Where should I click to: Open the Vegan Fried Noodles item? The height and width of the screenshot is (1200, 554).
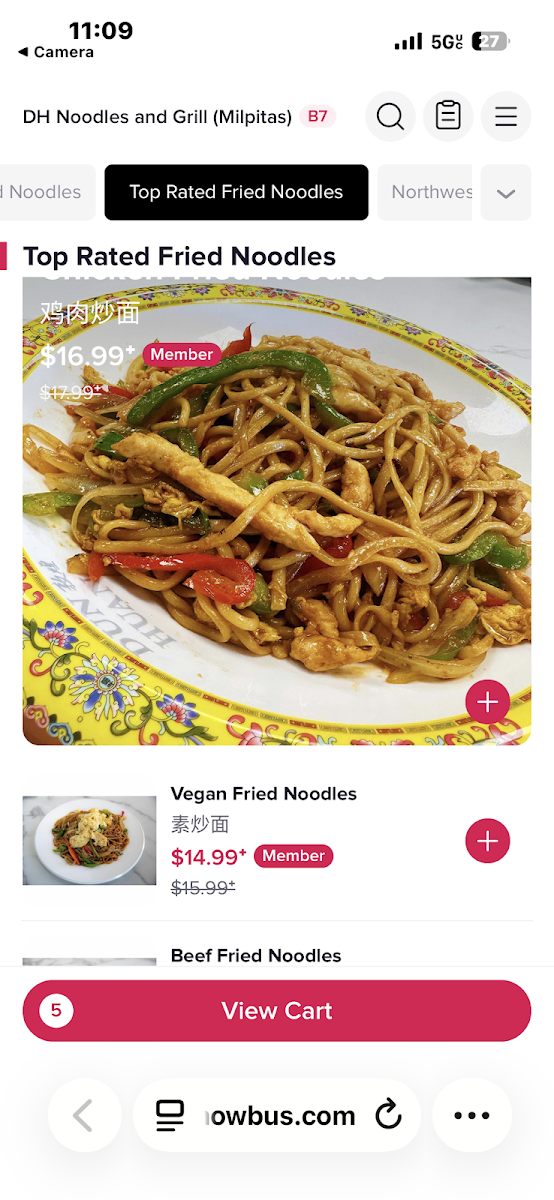tap(264, 794)
